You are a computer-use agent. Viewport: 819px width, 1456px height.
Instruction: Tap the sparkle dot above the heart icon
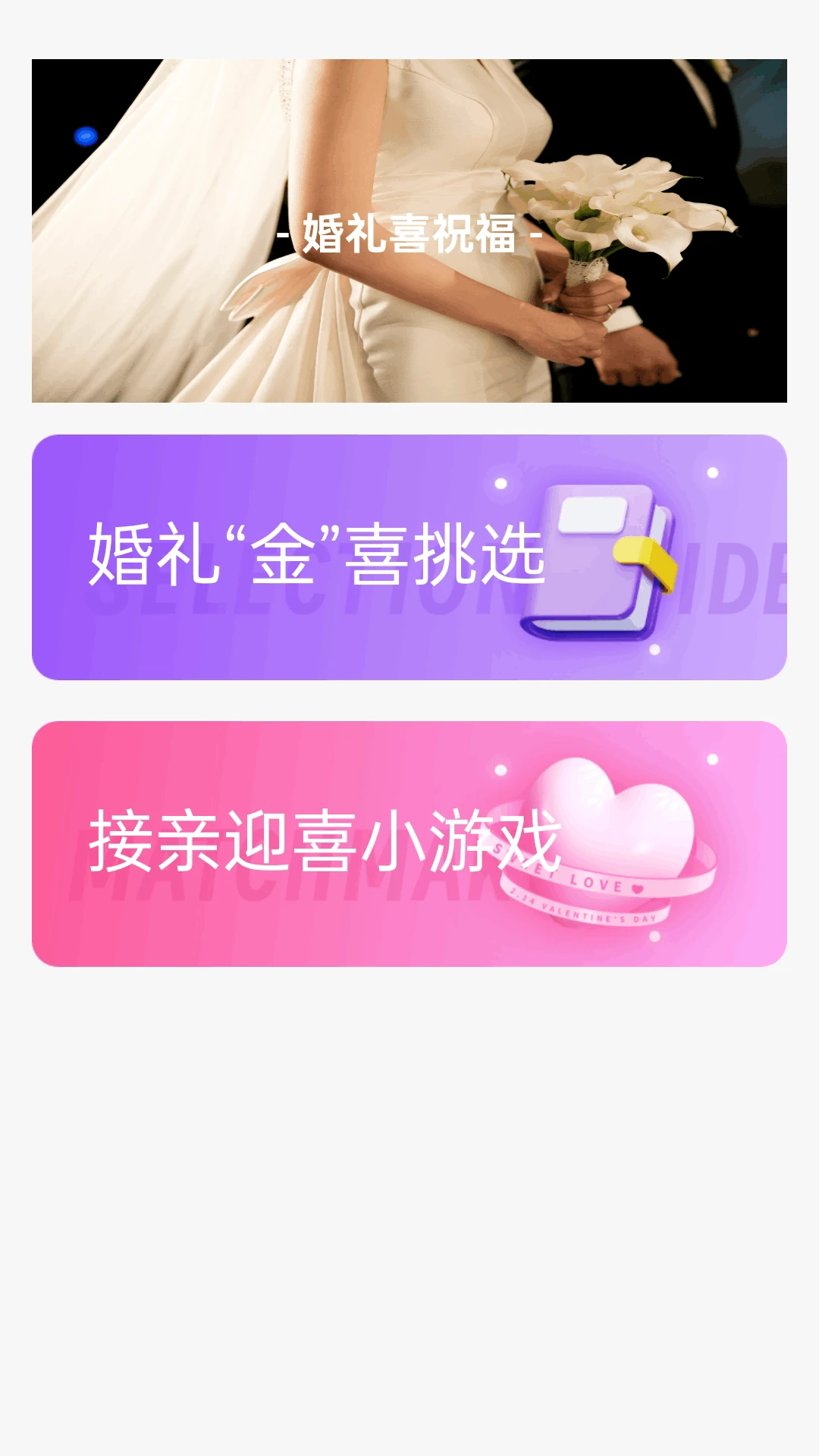[500, 770]
